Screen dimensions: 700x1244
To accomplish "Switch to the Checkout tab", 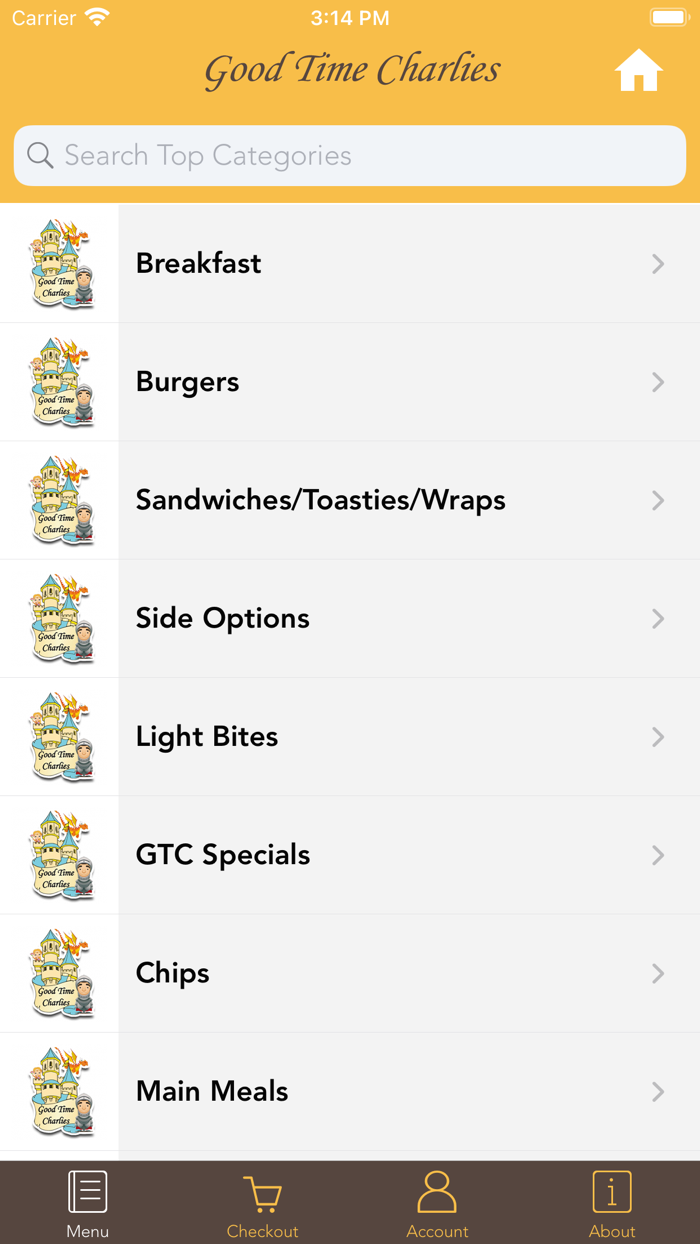I will (262, 1203).
